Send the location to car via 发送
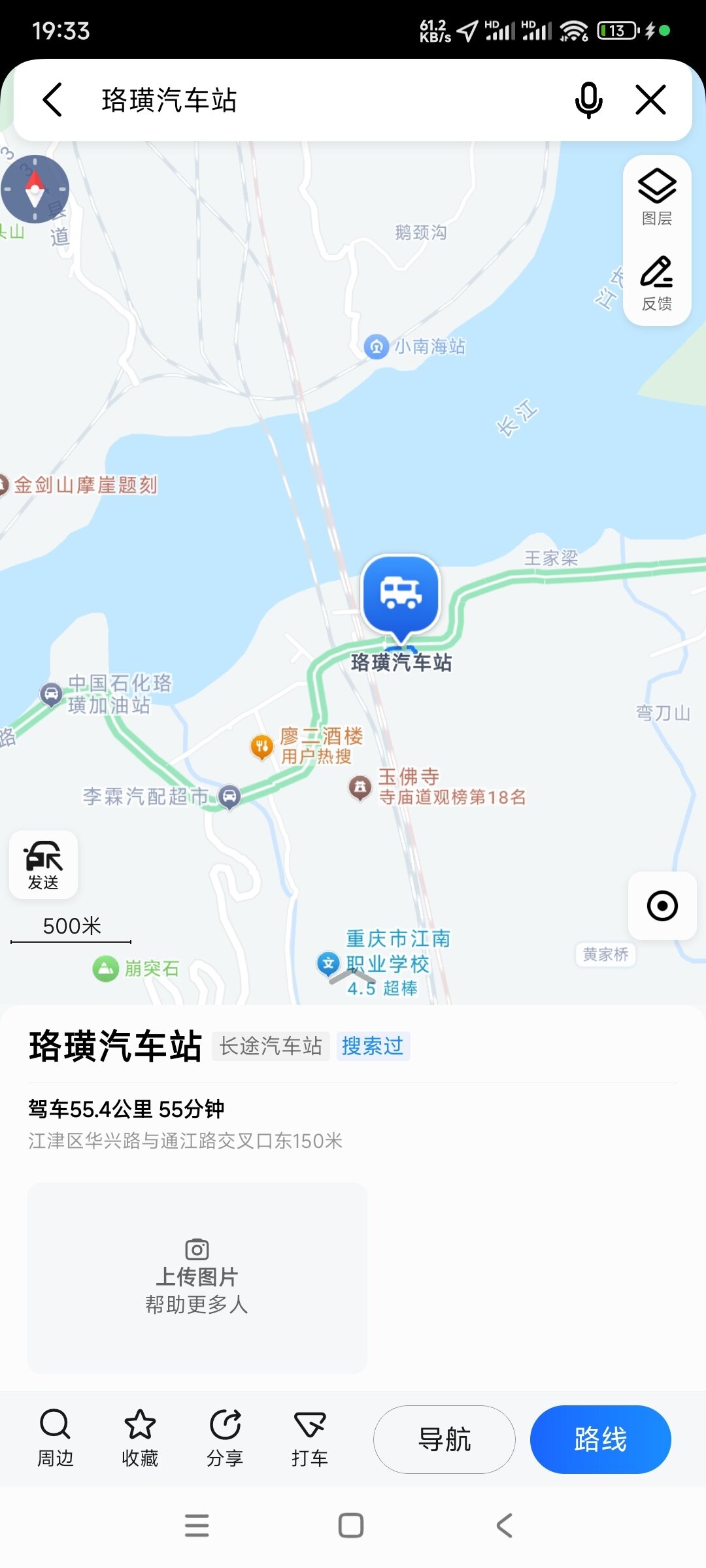 tap(43, 864)
